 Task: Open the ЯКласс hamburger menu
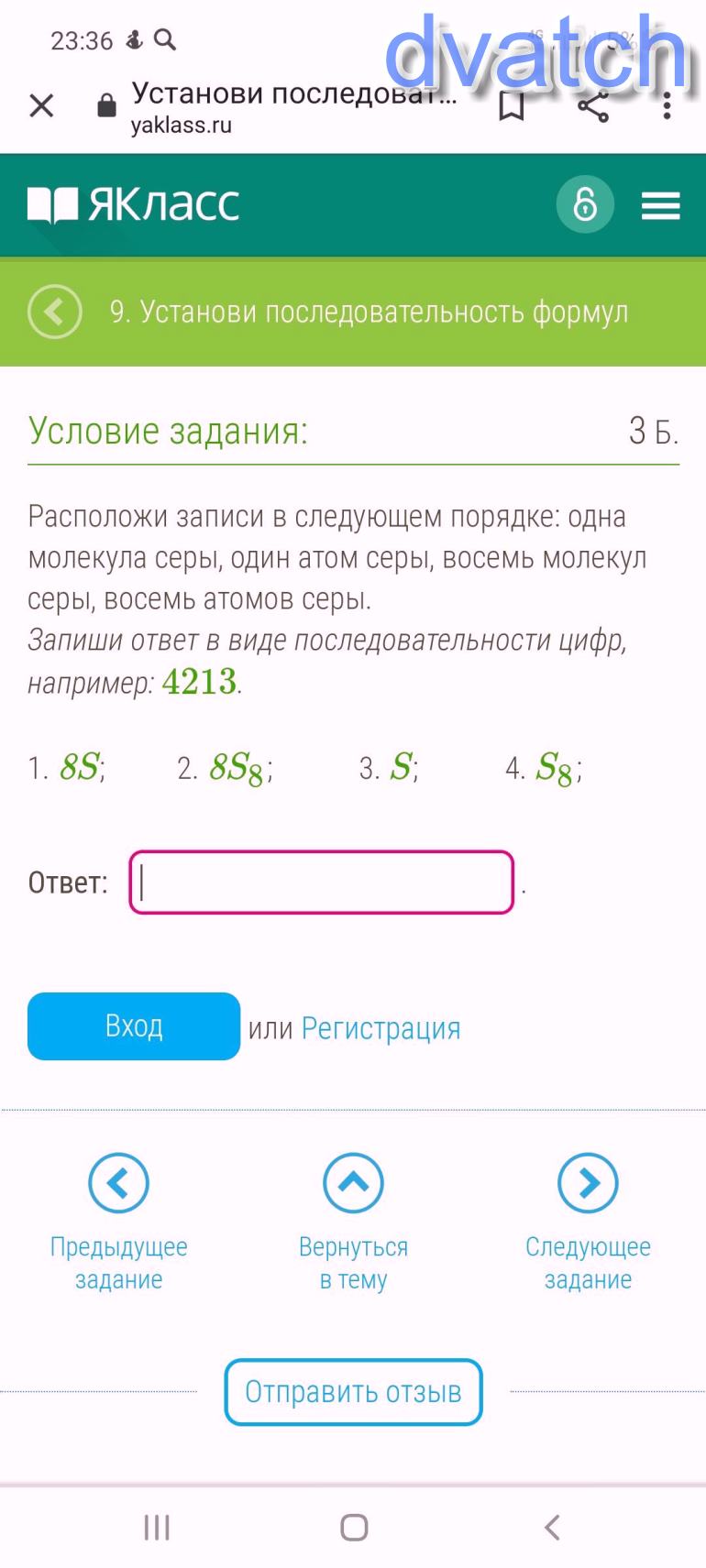660,205
